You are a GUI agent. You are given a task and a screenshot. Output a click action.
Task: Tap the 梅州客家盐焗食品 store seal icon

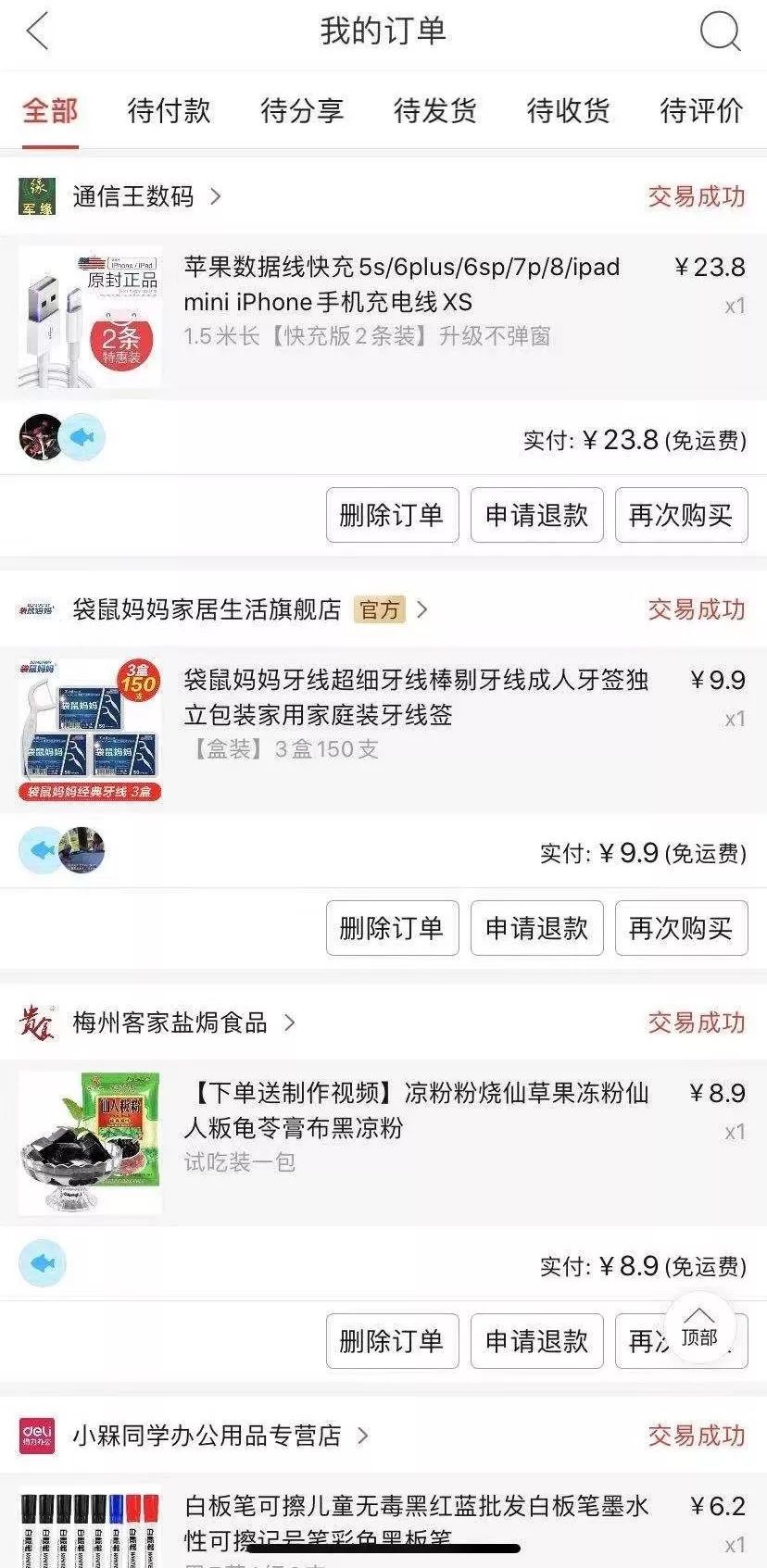pos(35,1023)
